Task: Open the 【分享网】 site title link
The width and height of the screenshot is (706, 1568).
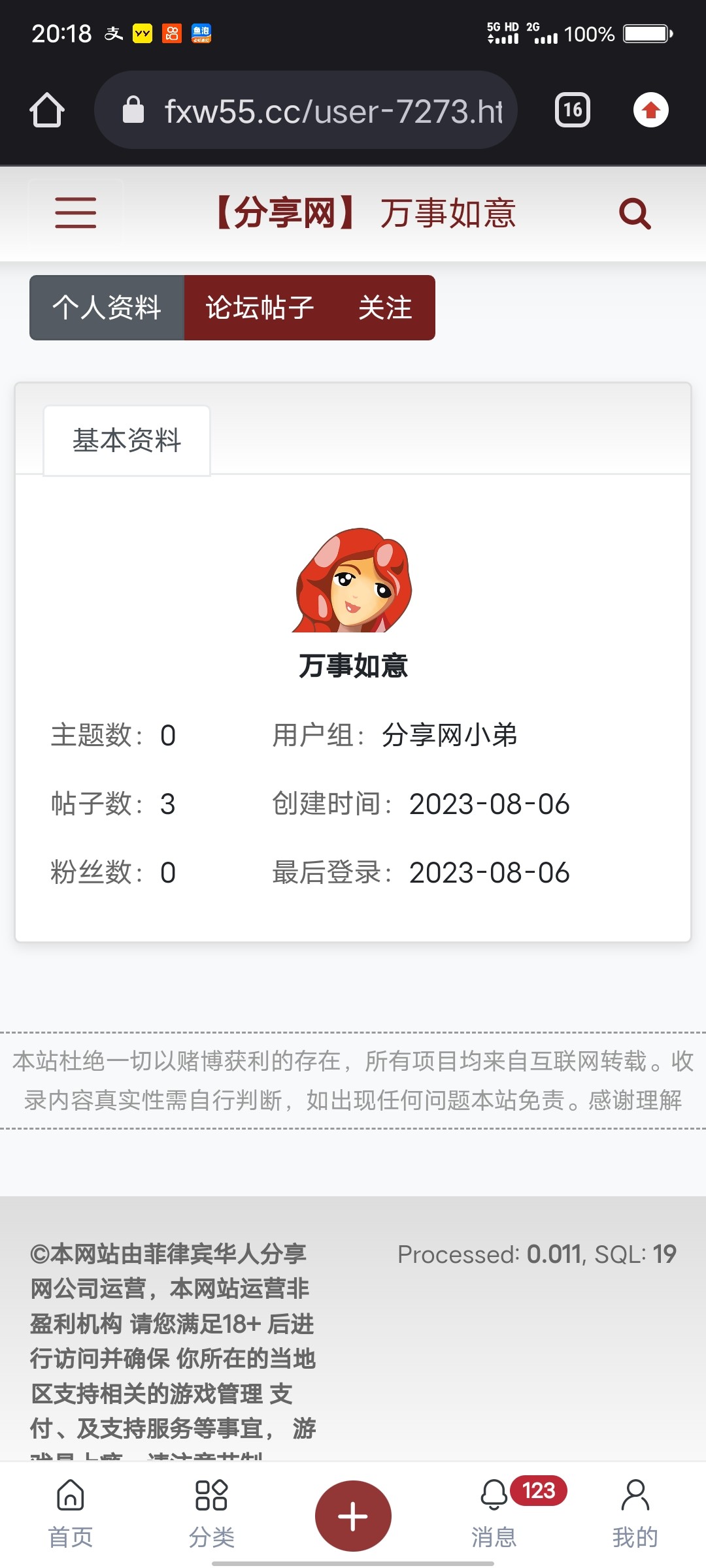Action: point(285,213)
